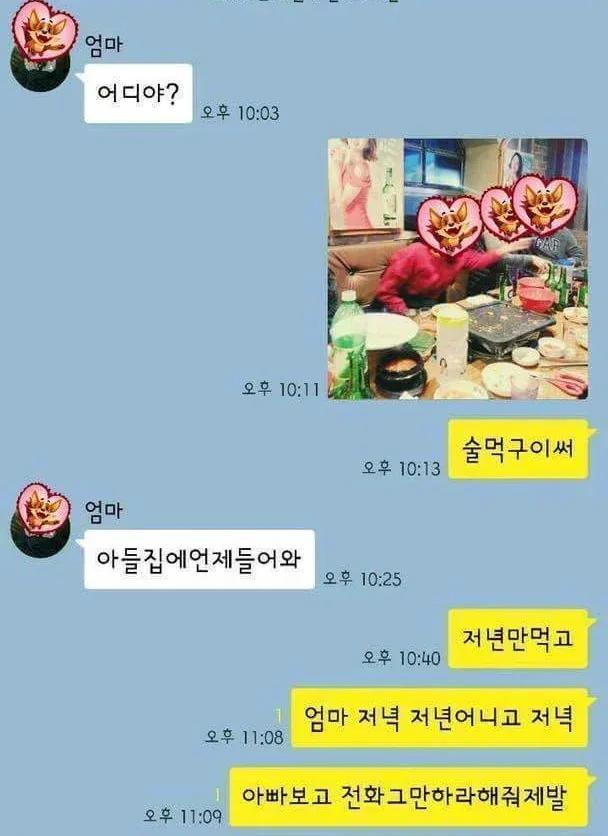Open the restaurant photo sent in chat

[x=457, y=269]
